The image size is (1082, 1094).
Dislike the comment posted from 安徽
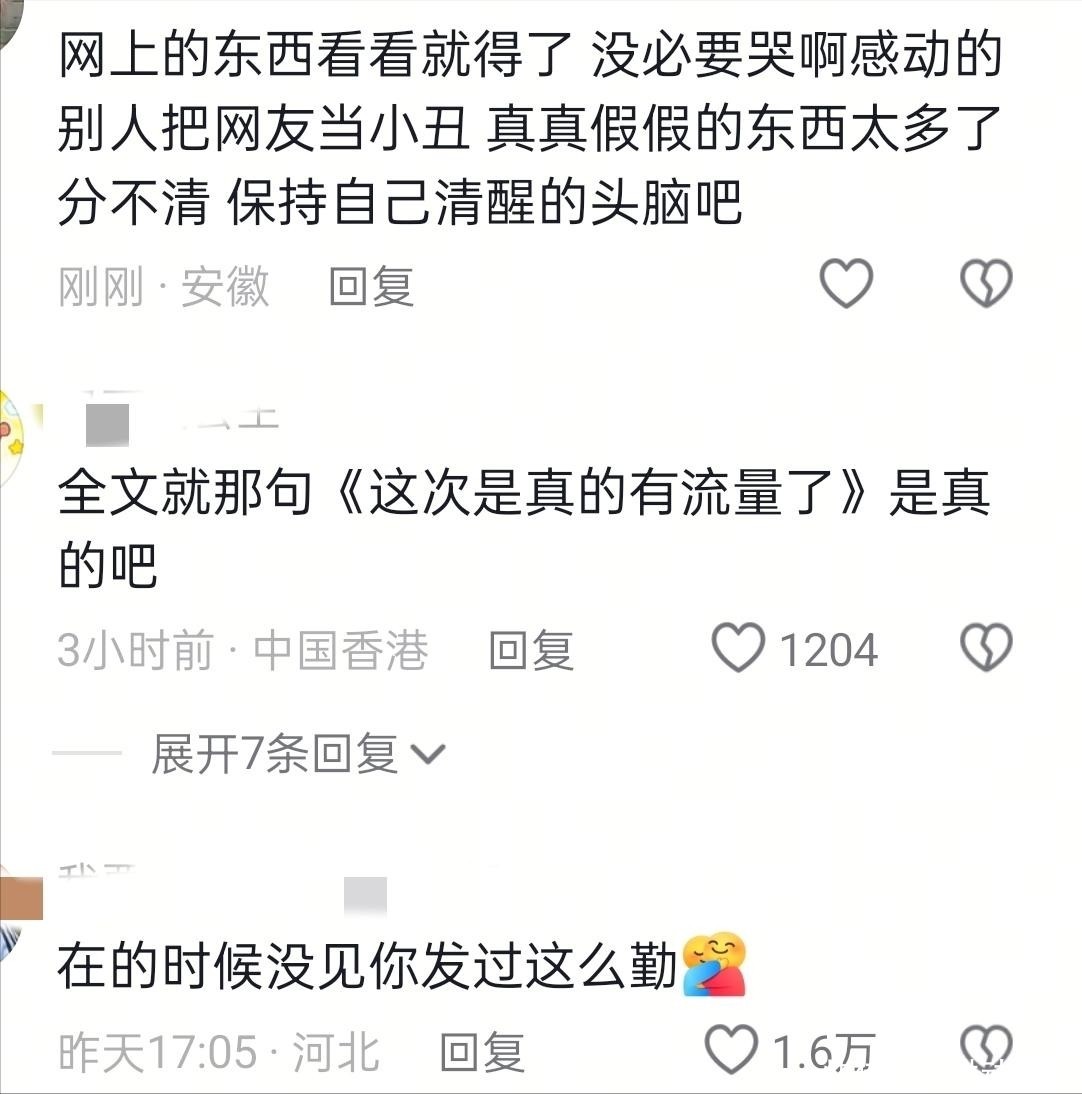(x=986, y=283)
